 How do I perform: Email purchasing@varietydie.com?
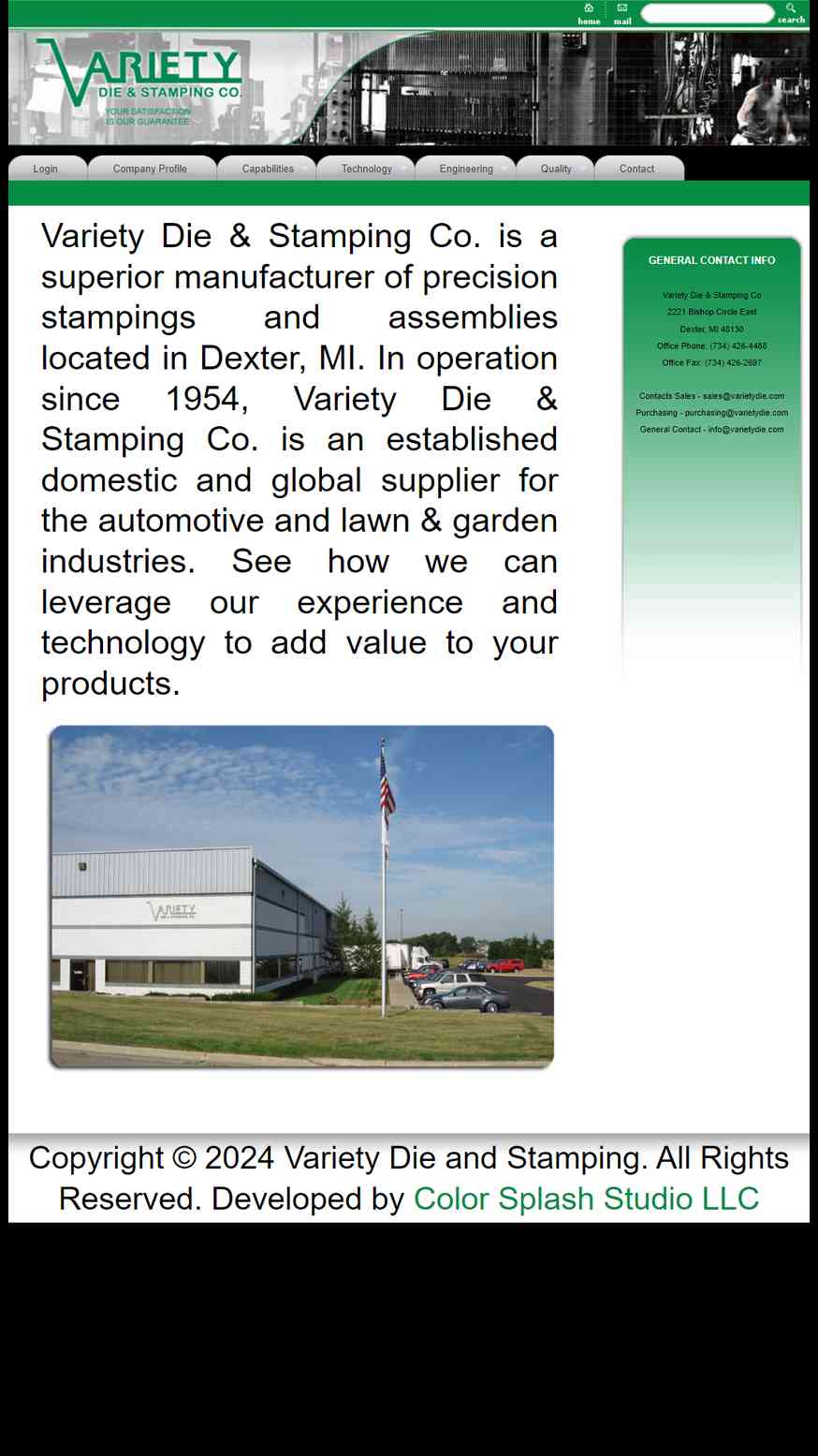[x=737, y=413]
